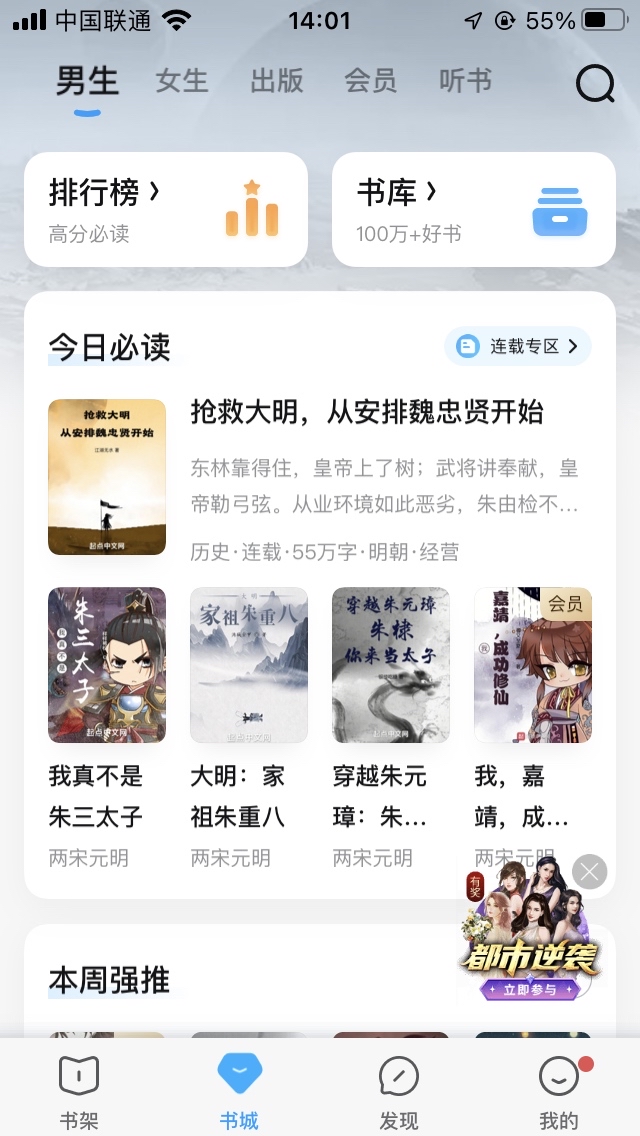Select the 出版 tab
Viewport: 640px width, 1136px height.
(276, 82)
